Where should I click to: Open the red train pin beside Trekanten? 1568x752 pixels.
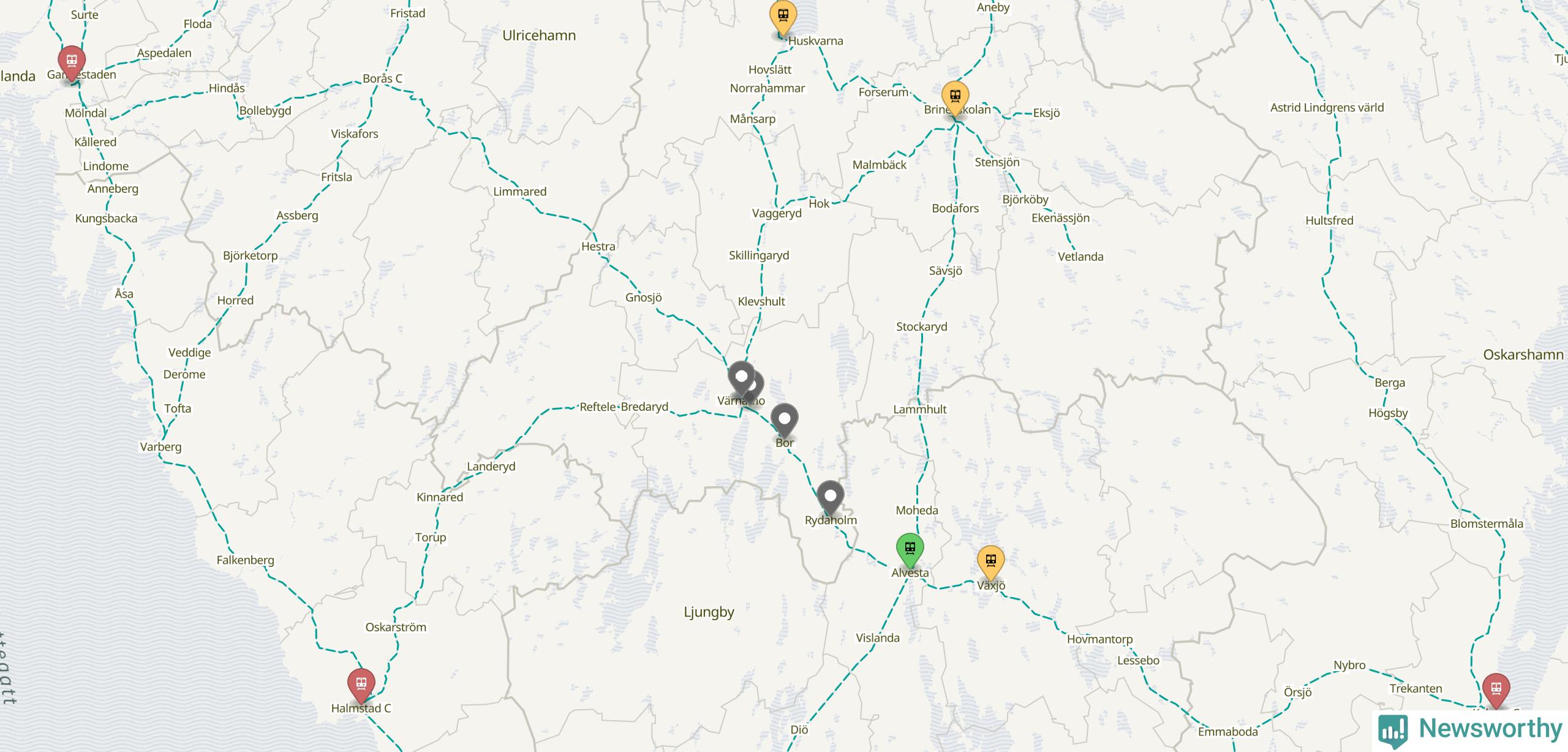tap(1496, 688)
